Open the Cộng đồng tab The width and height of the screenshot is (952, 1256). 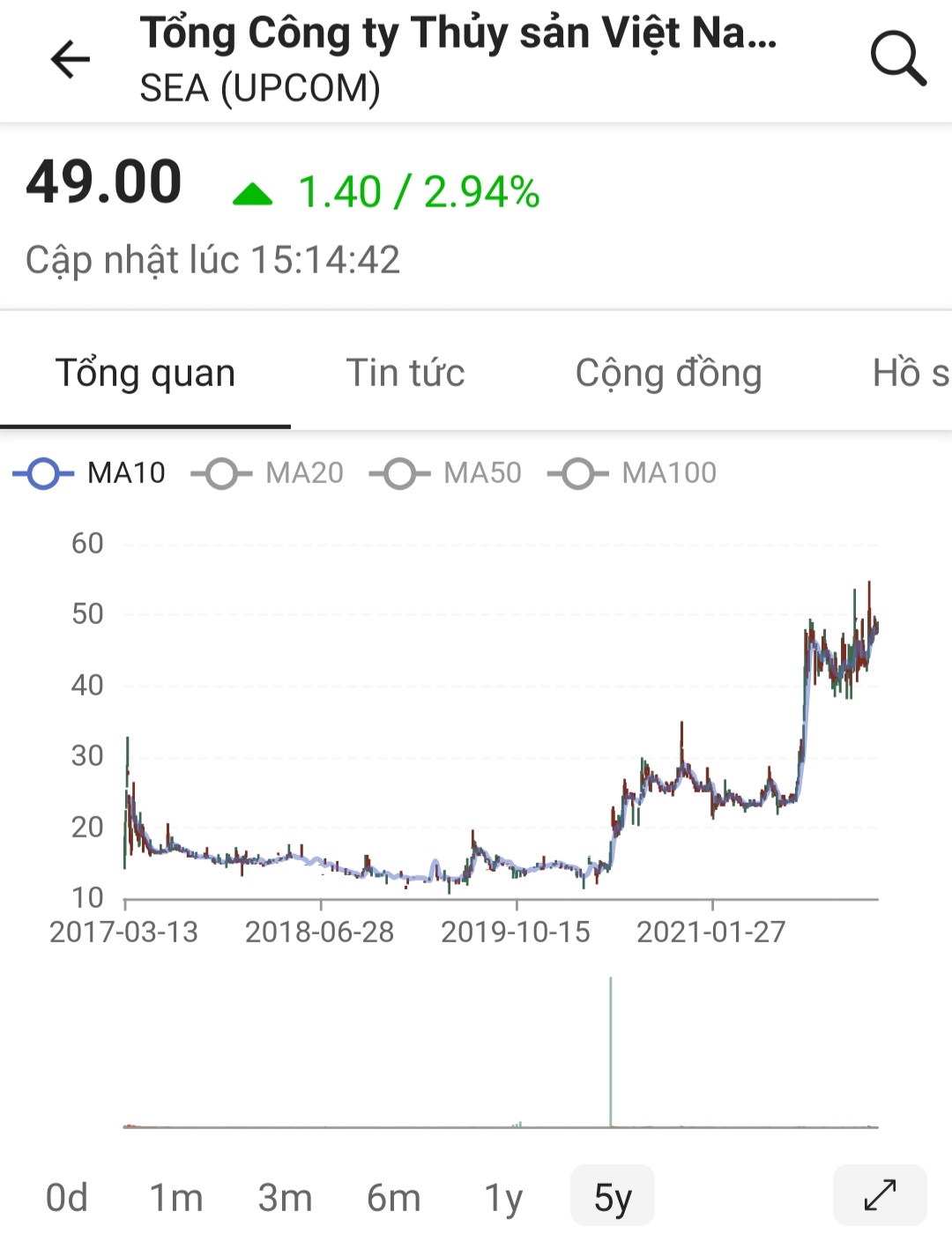coord(668,373)
